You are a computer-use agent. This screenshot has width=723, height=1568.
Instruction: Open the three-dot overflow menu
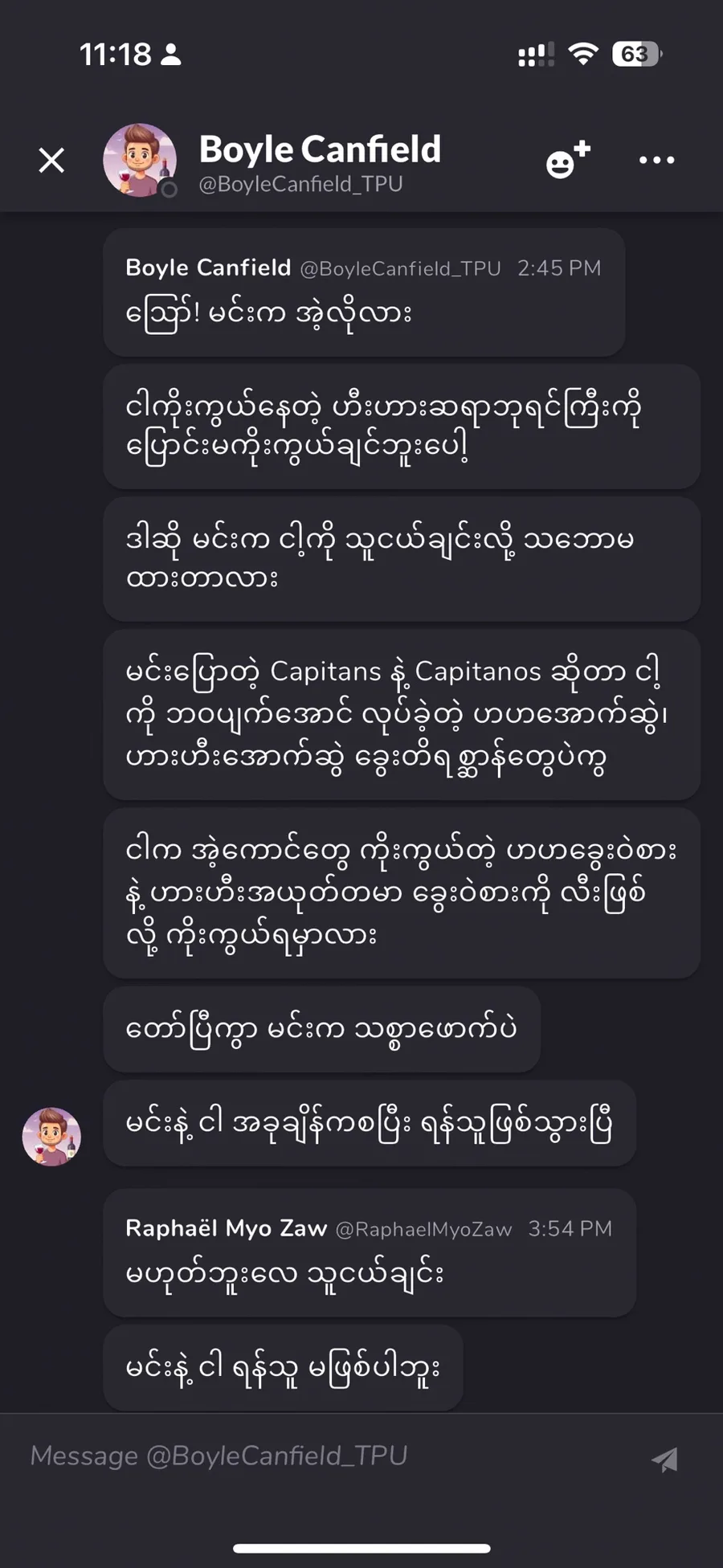tap(656, 160)
